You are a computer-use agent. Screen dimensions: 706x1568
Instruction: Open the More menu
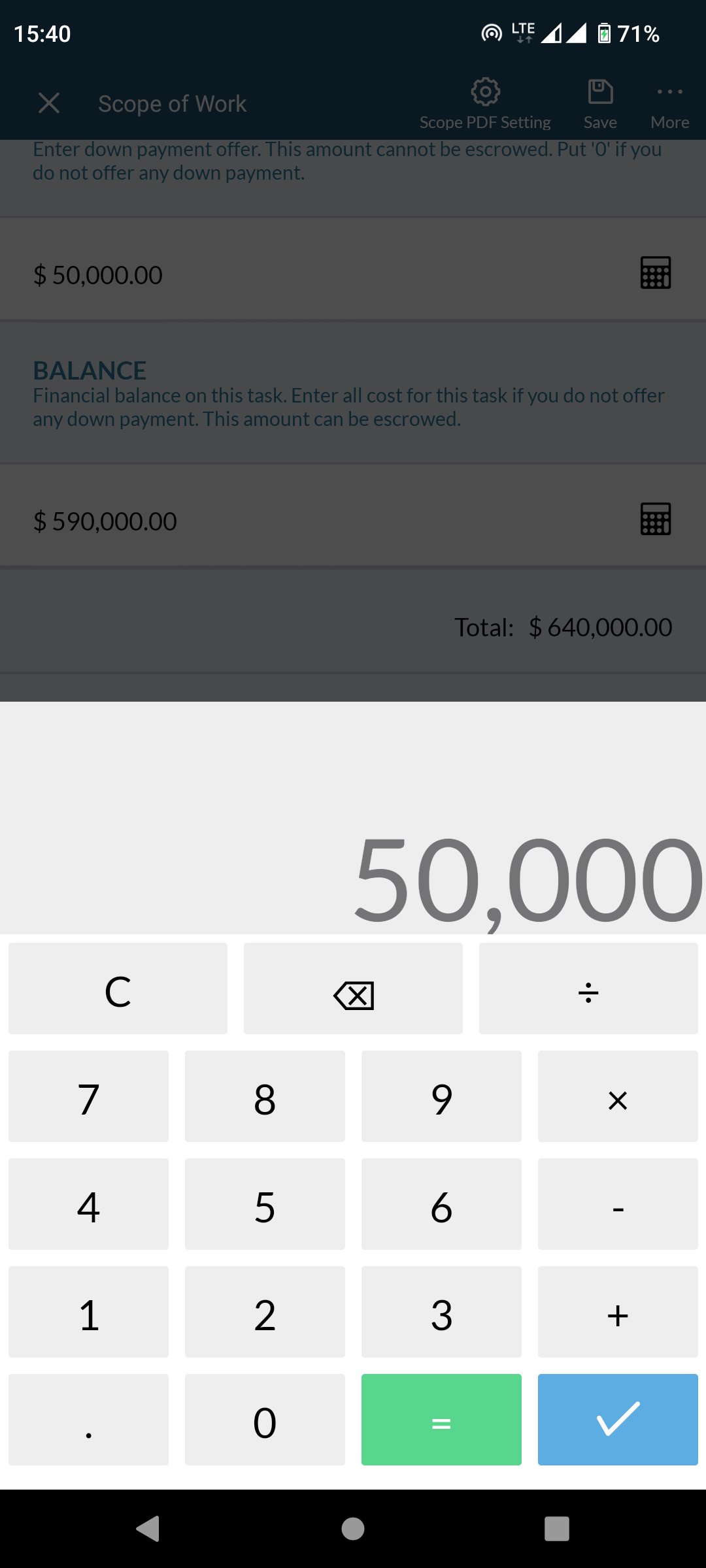[670, 103]
